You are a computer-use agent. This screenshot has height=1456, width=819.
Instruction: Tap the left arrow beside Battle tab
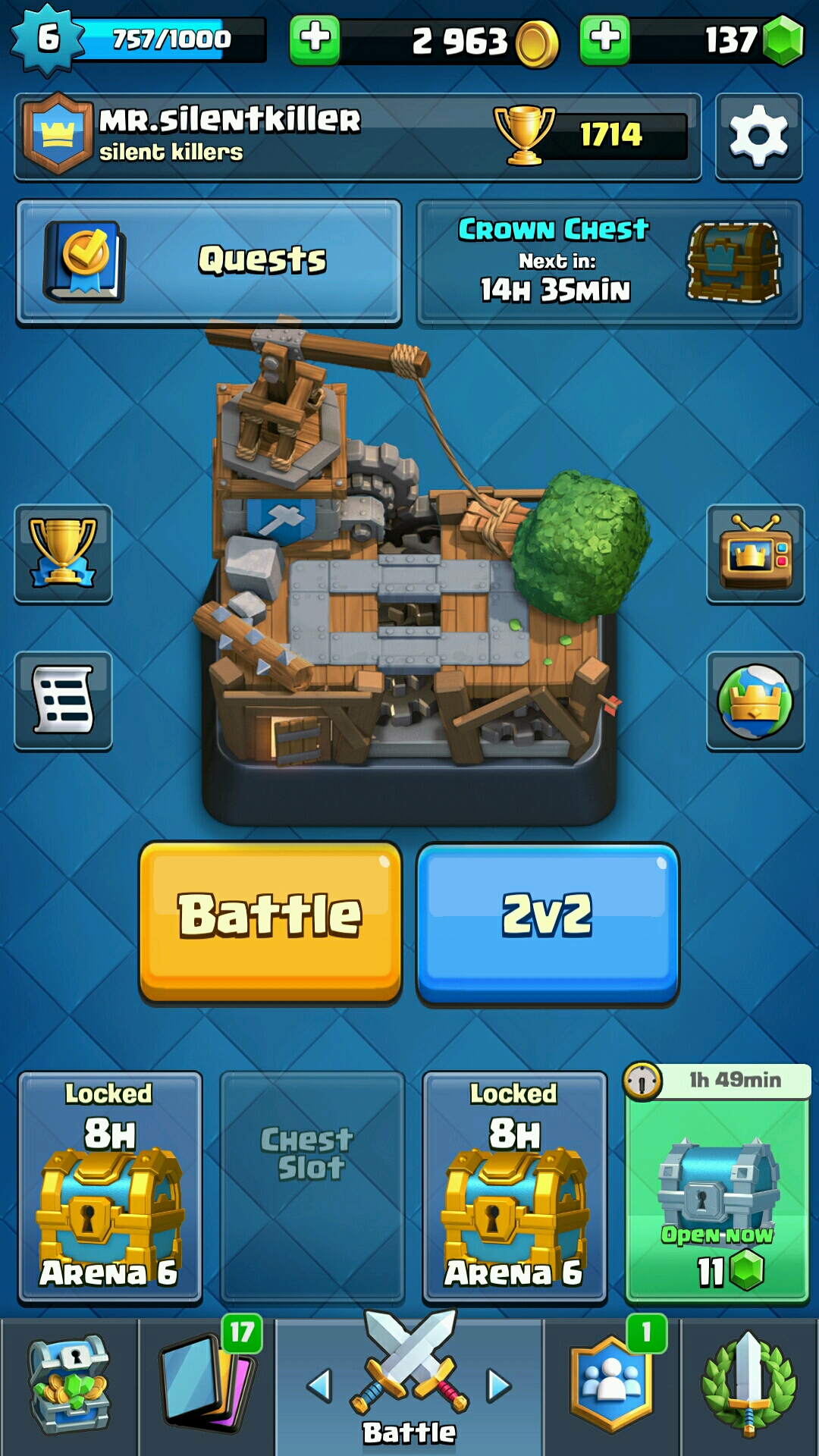point(319,1386)
